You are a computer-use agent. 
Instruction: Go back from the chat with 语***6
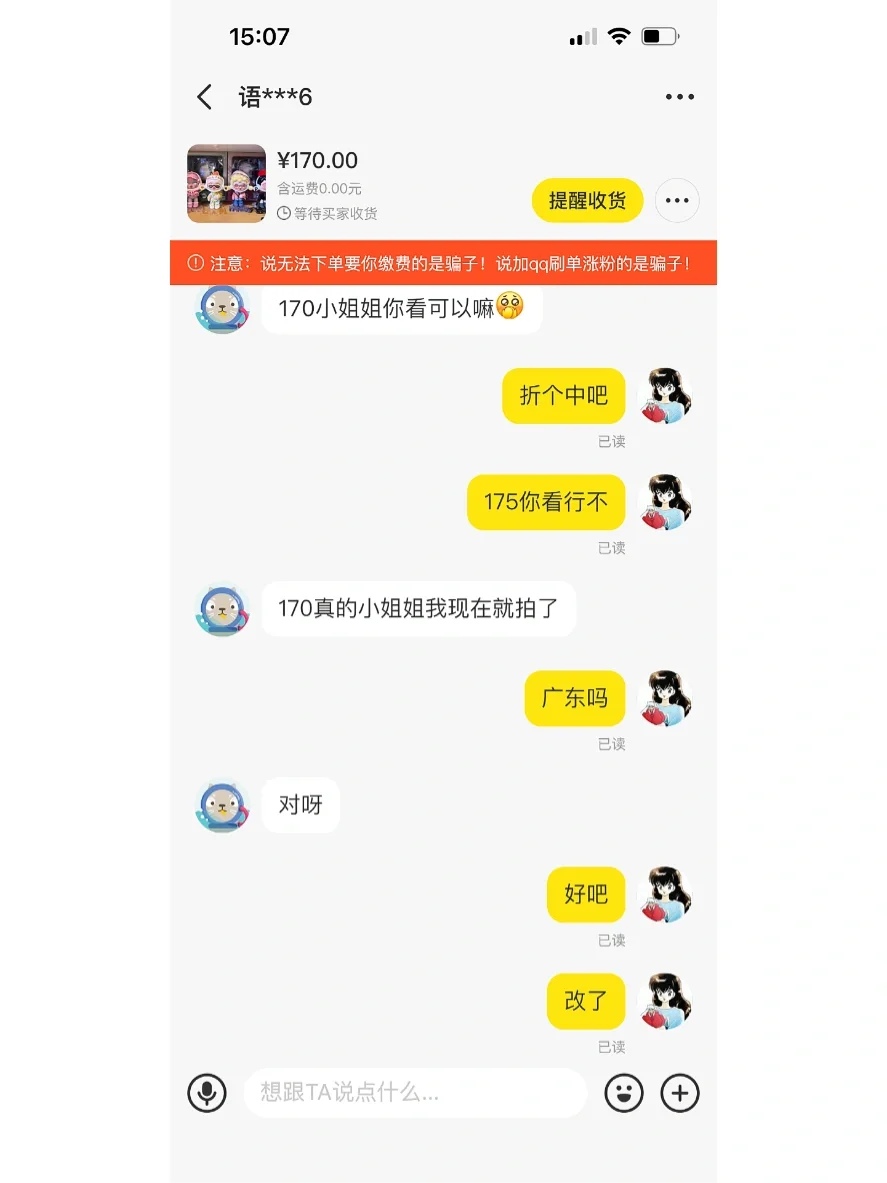click(x=204, y=97)
